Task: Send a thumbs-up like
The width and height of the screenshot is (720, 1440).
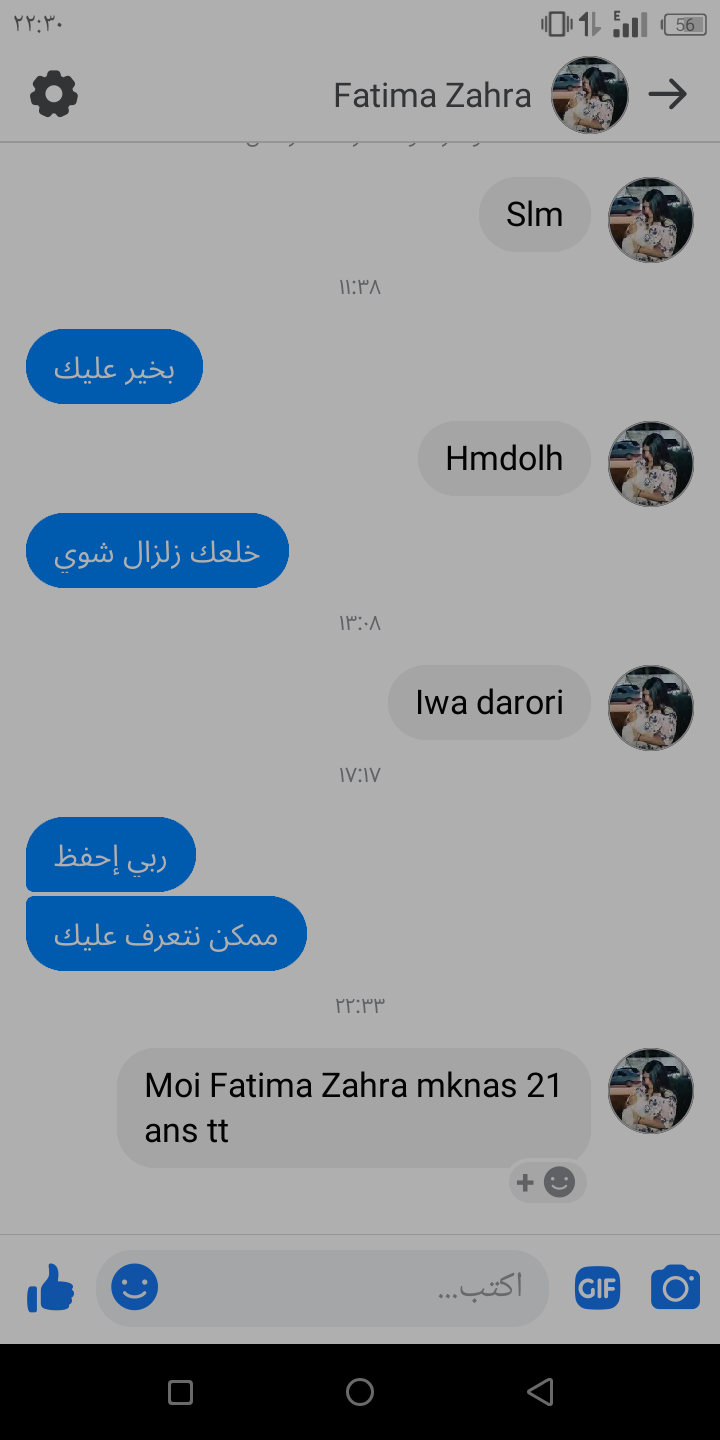Action: [50, 1287]
